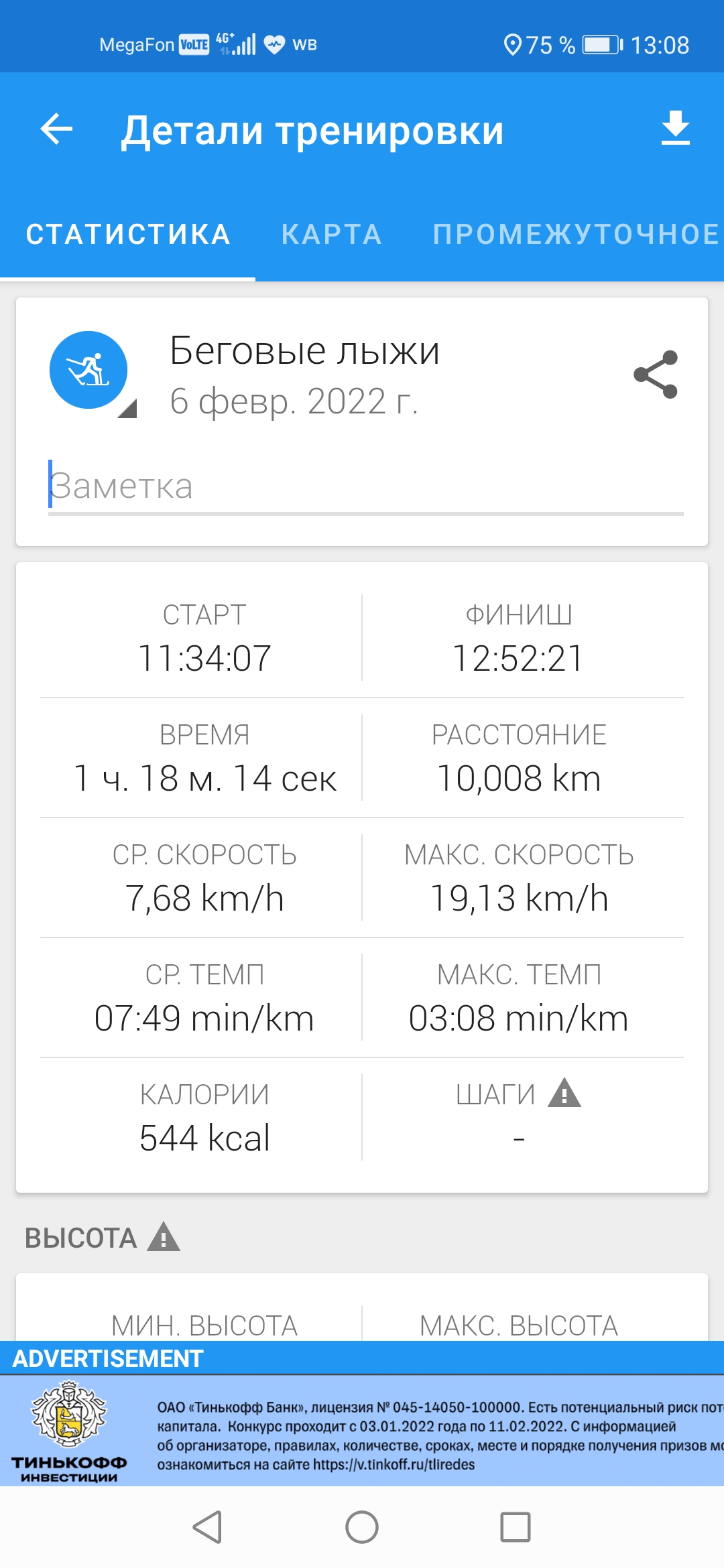Open the Промежуточное tab

pyautogui.click(x=575, y=235)
